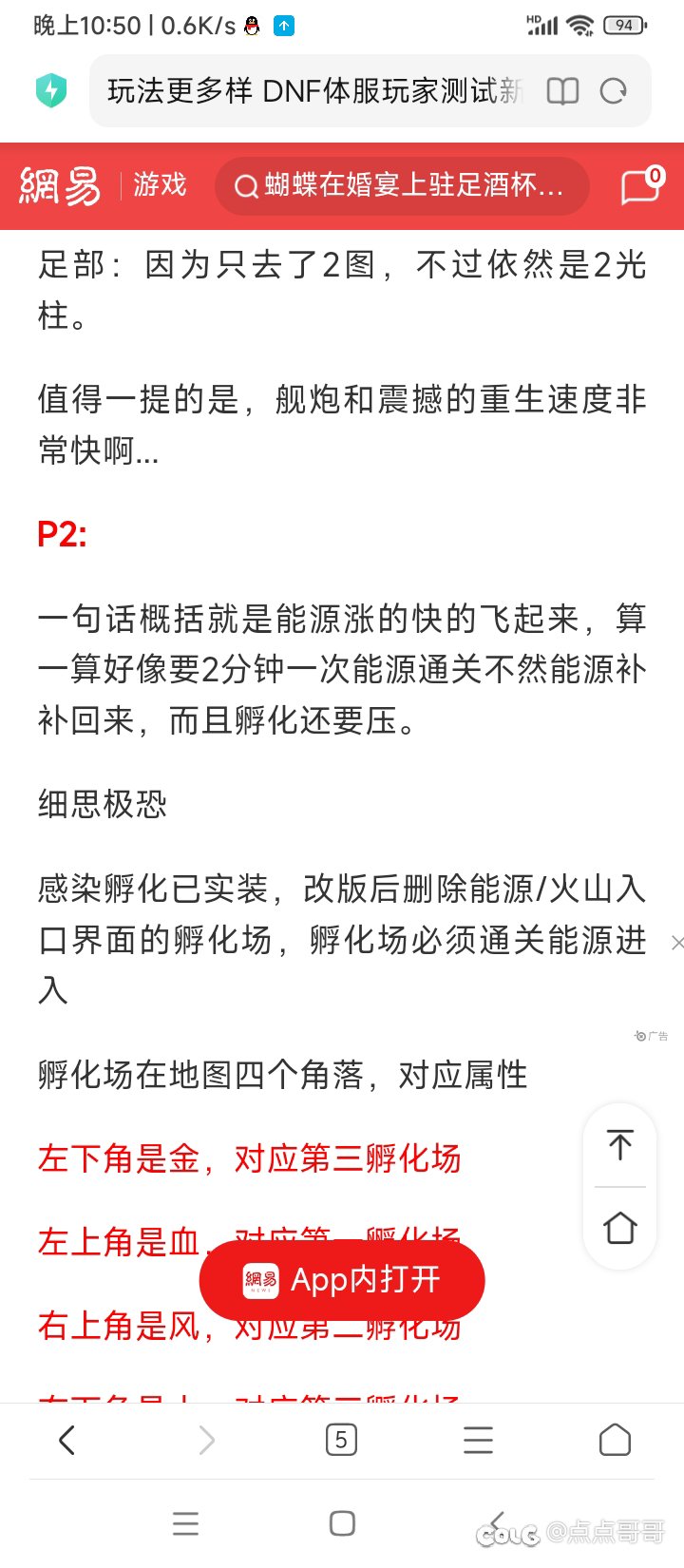
Task: Go back in browser toolbar
Action: 66,1441
